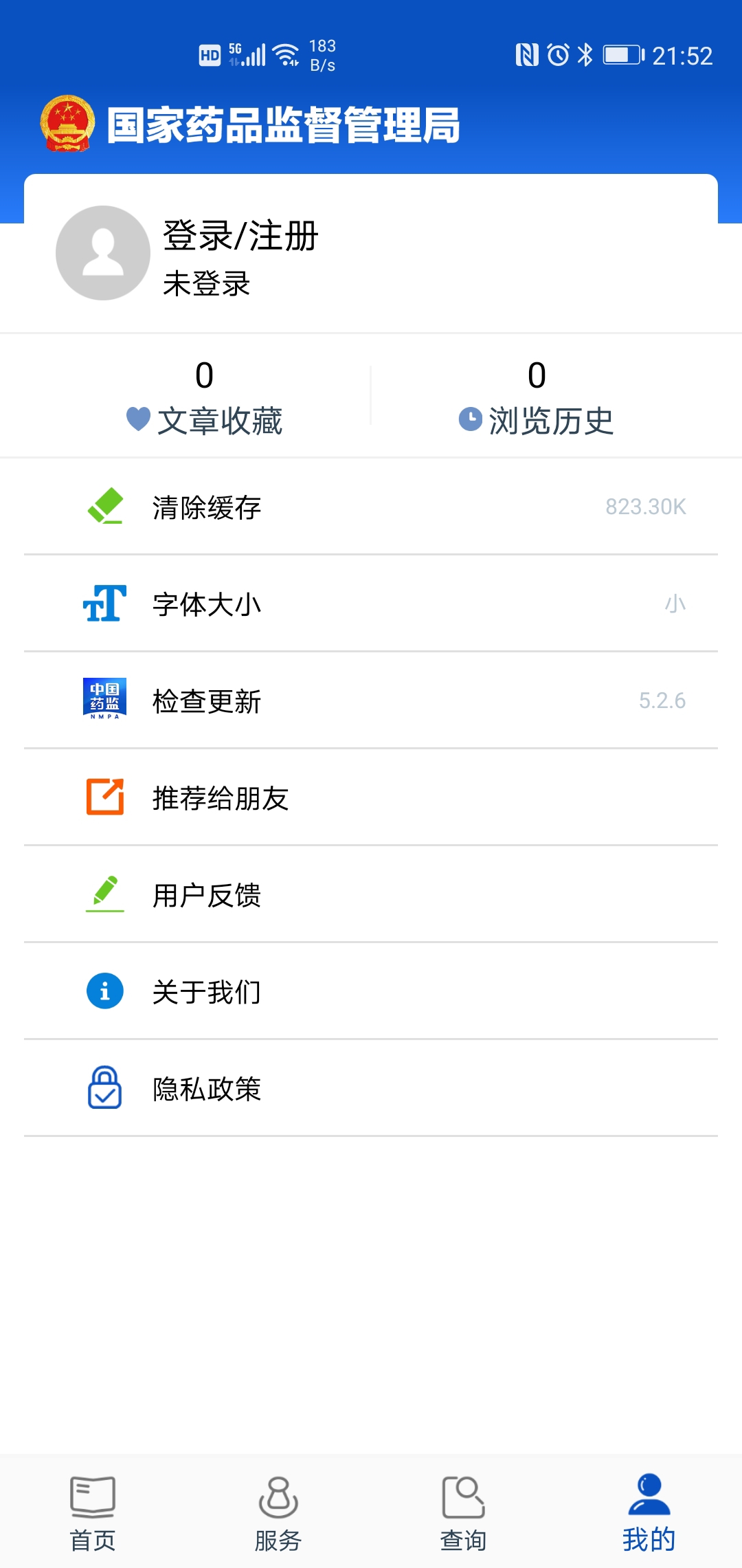Tap the gray profile avatar
This screenshot has height=1568, width=742.
click(104, 252)
